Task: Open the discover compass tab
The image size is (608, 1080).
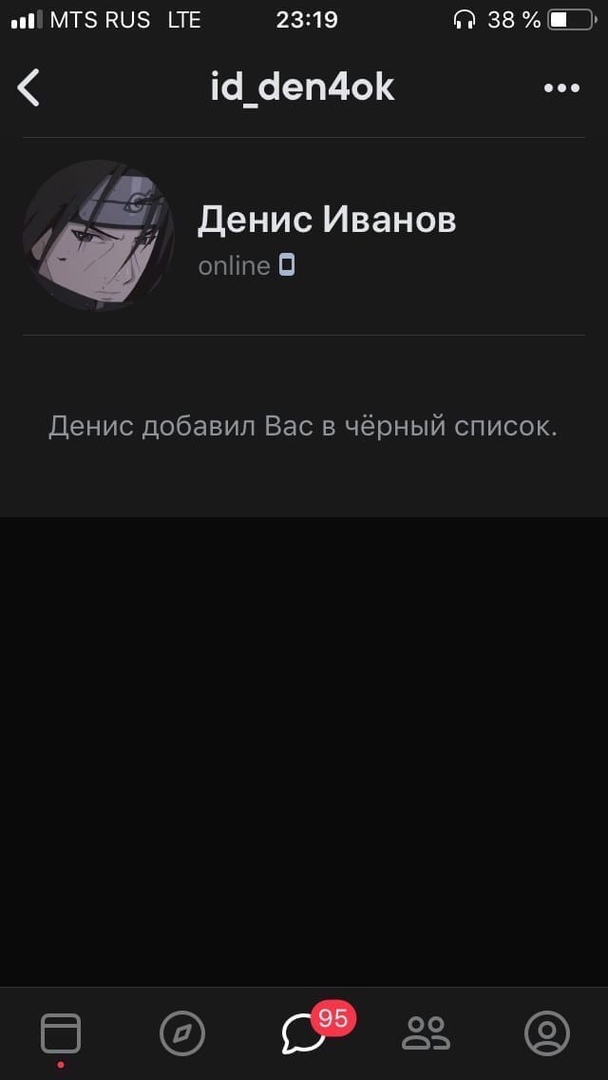Action: (182, 1033)
